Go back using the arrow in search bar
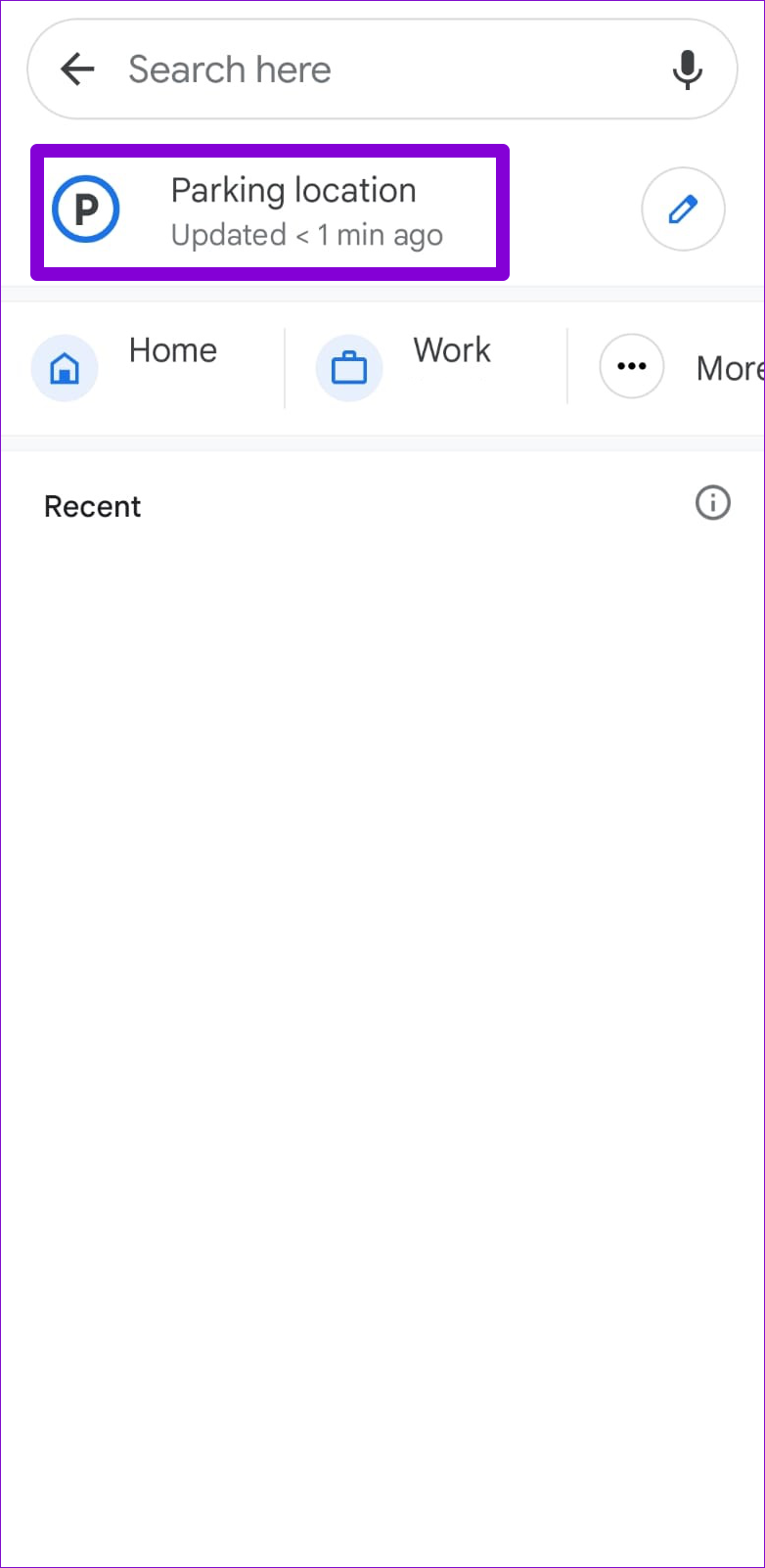The width and height of the screenshot is (765, 1568). tap(77, 69)
